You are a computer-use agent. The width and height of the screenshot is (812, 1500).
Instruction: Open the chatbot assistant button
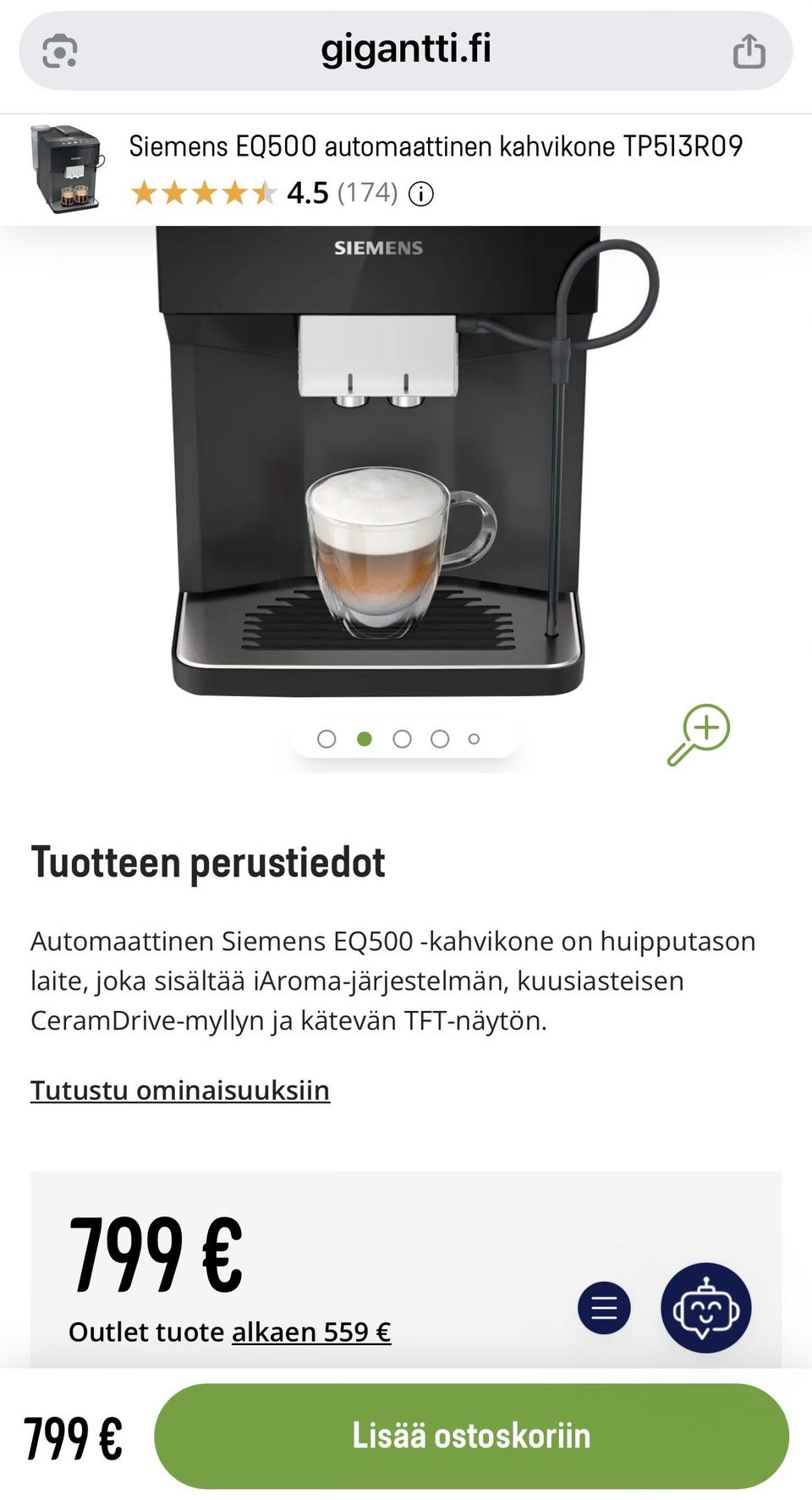[x=706, y=1308]
